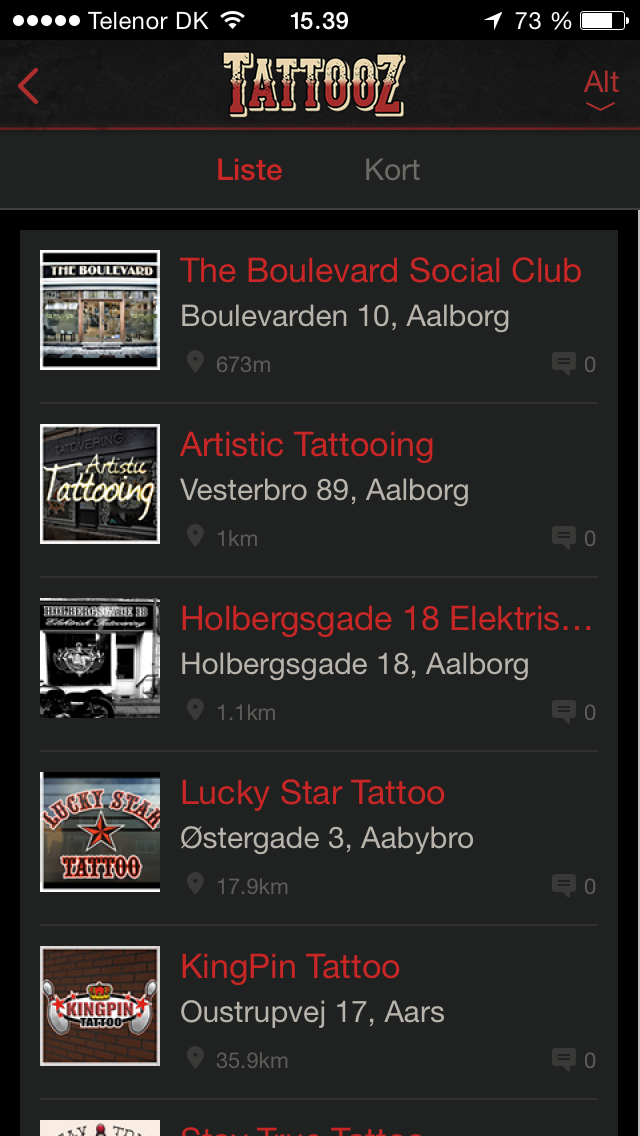Switch to the Kort tab
Image resolution: width=640 pixels, height=1136 pixels.
(x=392, y=170)
